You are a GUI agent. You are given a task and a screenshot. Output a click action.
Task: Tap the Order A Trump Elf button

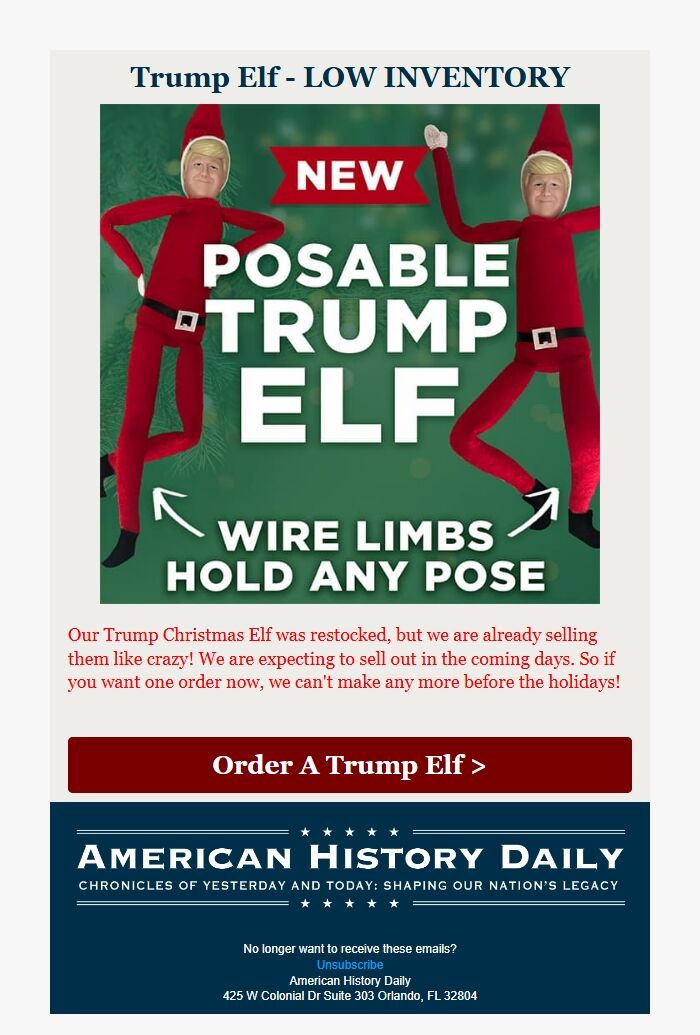click(x=349, y=765)
